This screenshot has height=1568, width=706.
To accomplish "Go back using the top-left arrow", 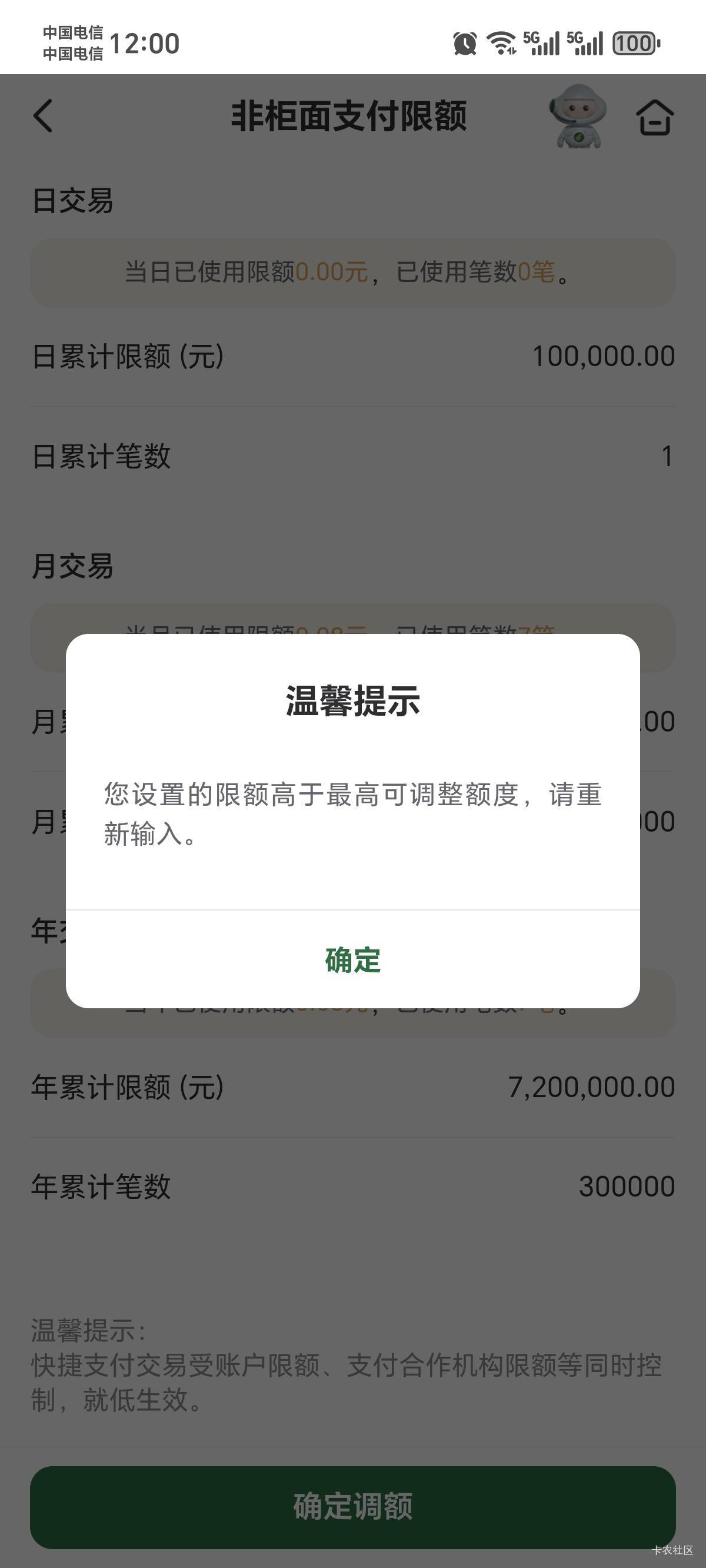I will [x=42, y=115].
